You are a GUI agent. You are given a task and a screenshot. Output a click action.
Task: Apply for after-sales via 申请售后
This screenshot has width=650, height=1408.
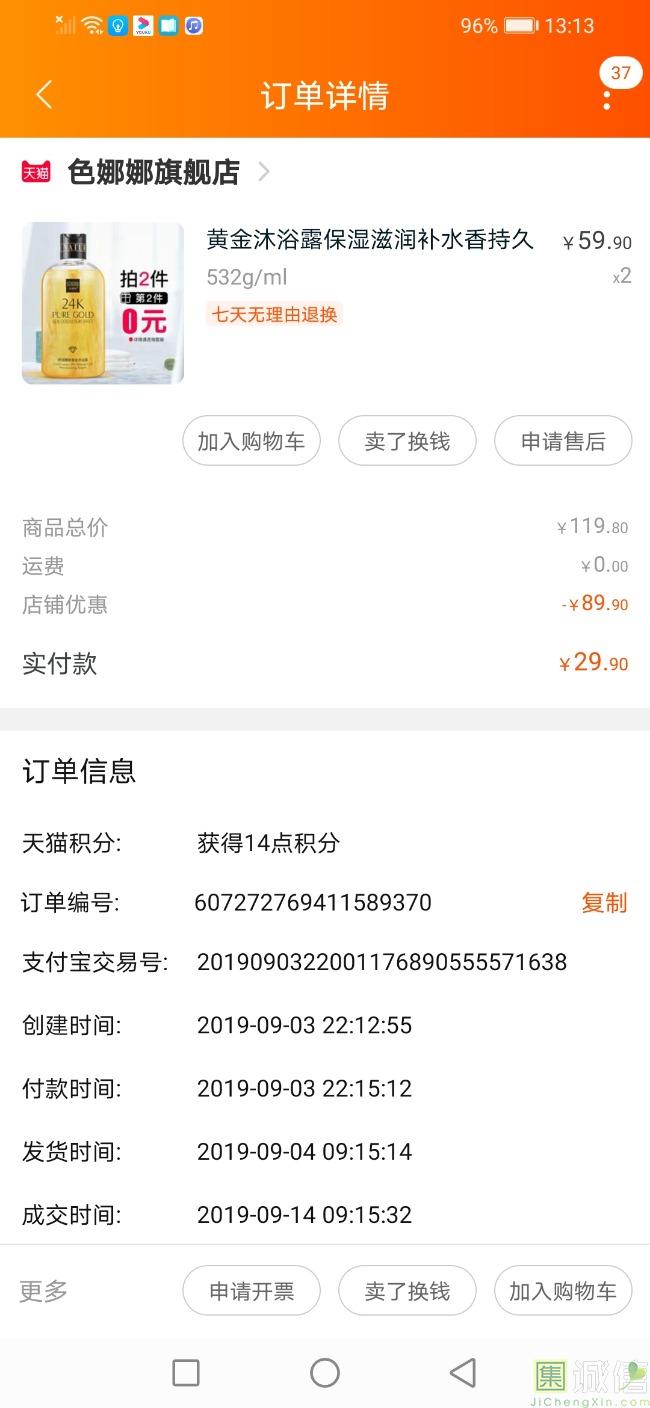pyautogui.click(x=563, y=441)
